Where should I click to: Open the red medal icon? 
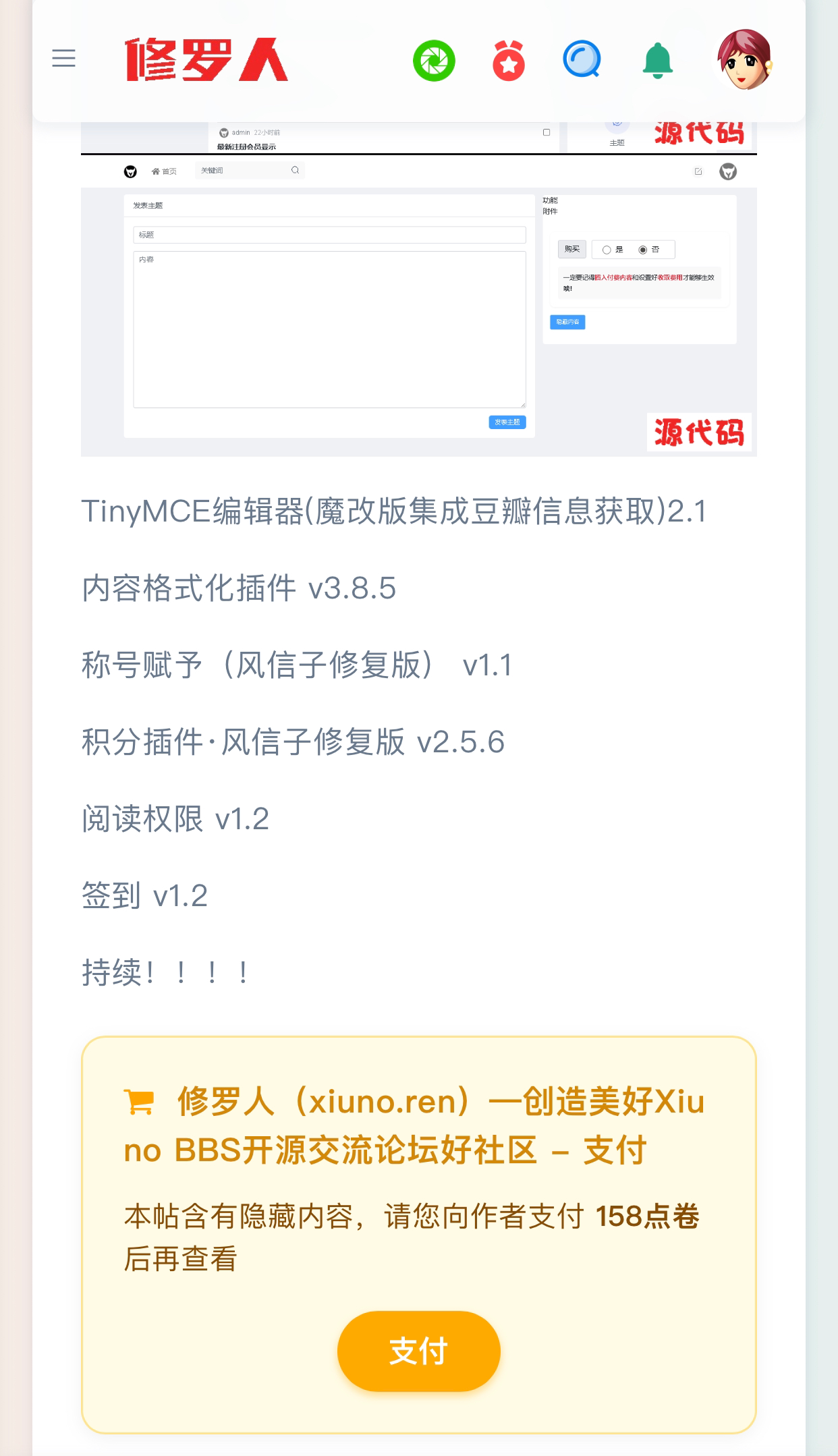click(509, 61)
